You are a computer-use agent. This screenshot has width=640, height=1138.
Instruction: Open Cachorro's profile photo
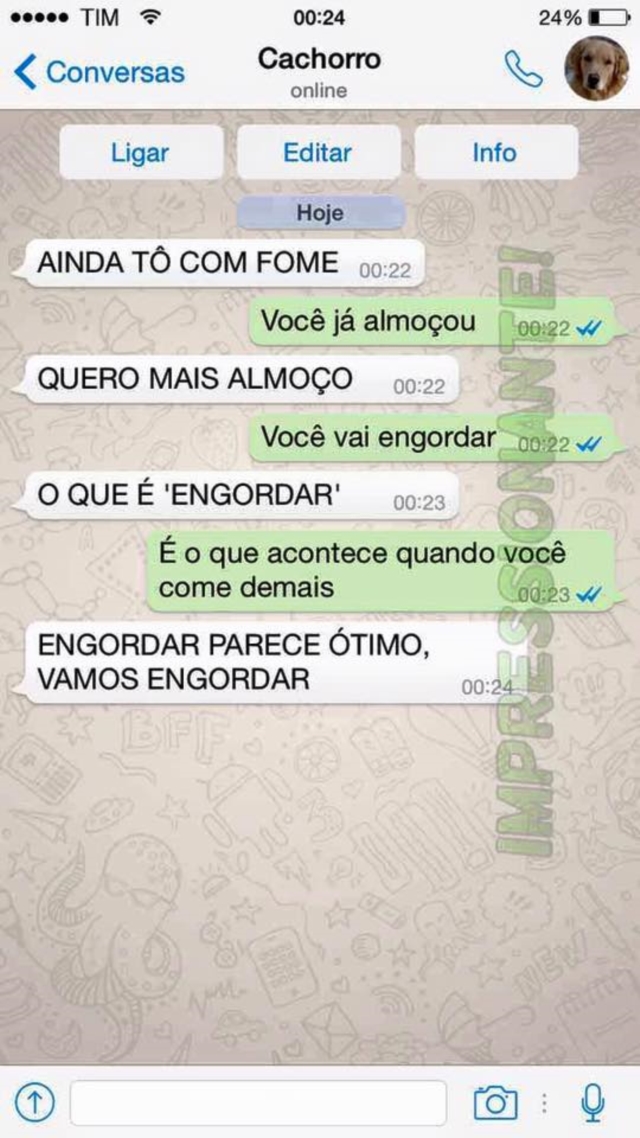coord(596,68)
